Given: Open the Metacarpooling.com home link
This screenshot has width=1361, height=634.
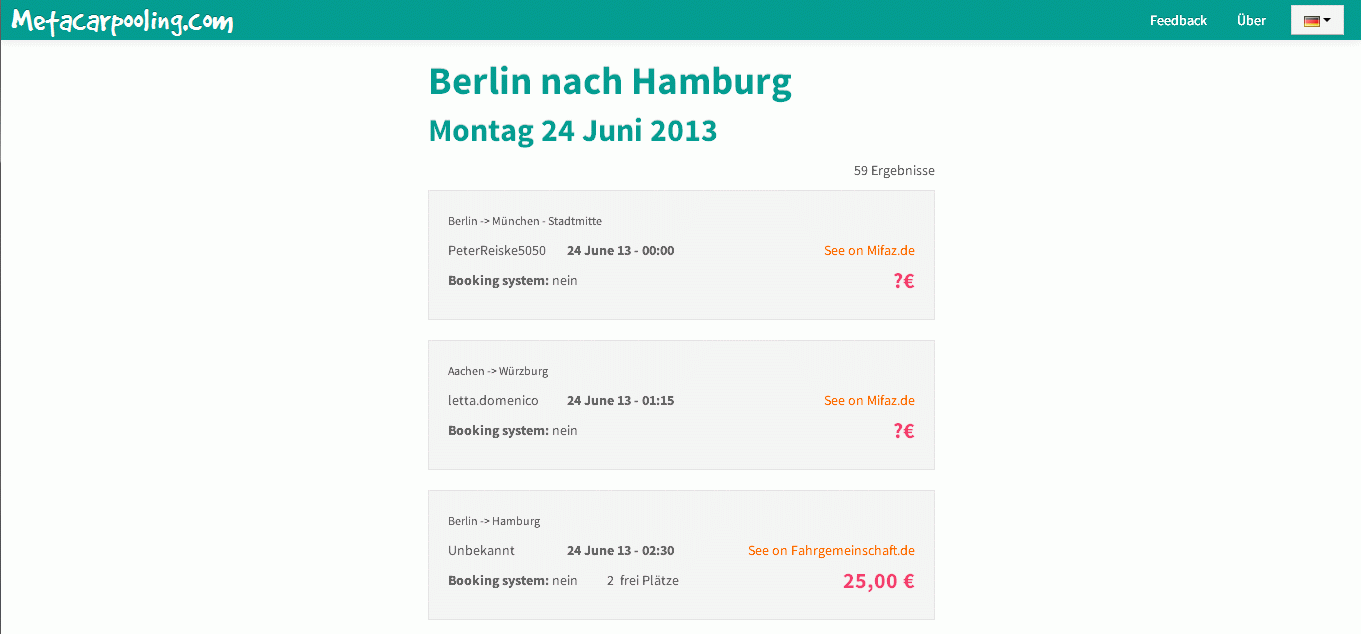Looking at the screenshot, I should 122,21.
